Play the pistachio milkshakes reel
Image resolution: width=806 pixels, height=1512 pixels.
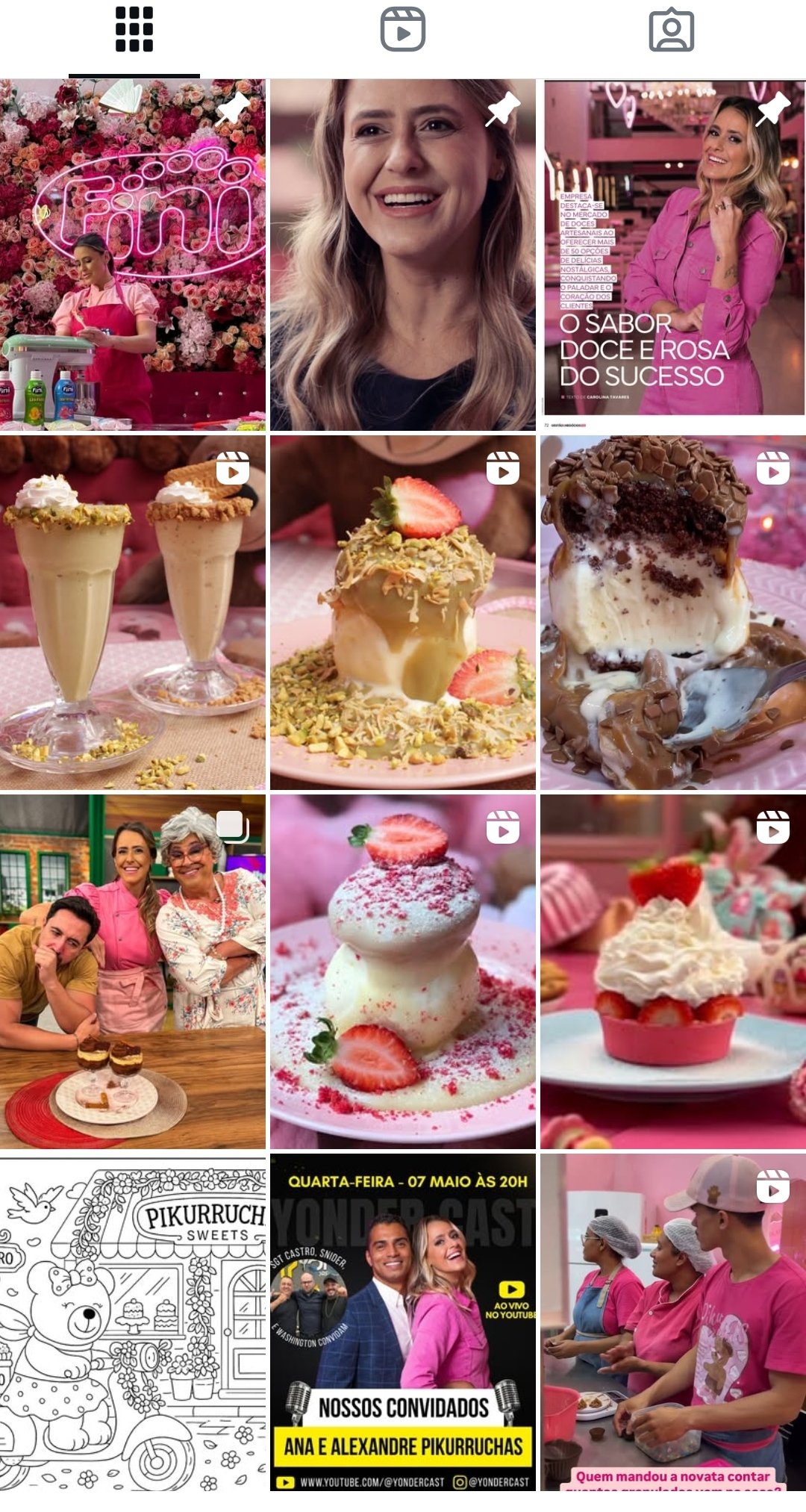pyautogui.click(x=133, y=612)
